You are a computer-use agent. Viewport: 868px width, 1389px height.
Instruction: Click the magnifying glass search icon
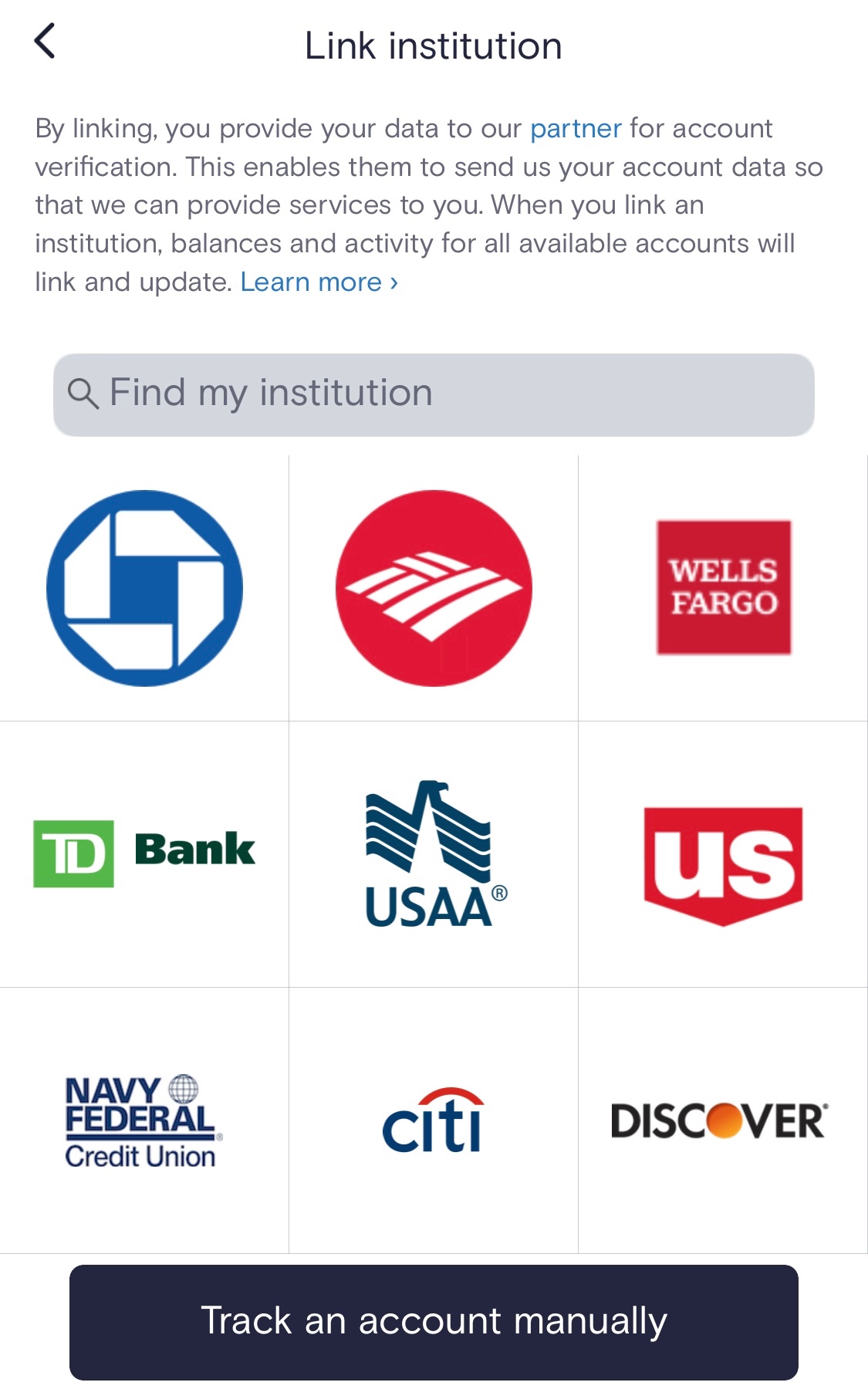click(83, 394)
